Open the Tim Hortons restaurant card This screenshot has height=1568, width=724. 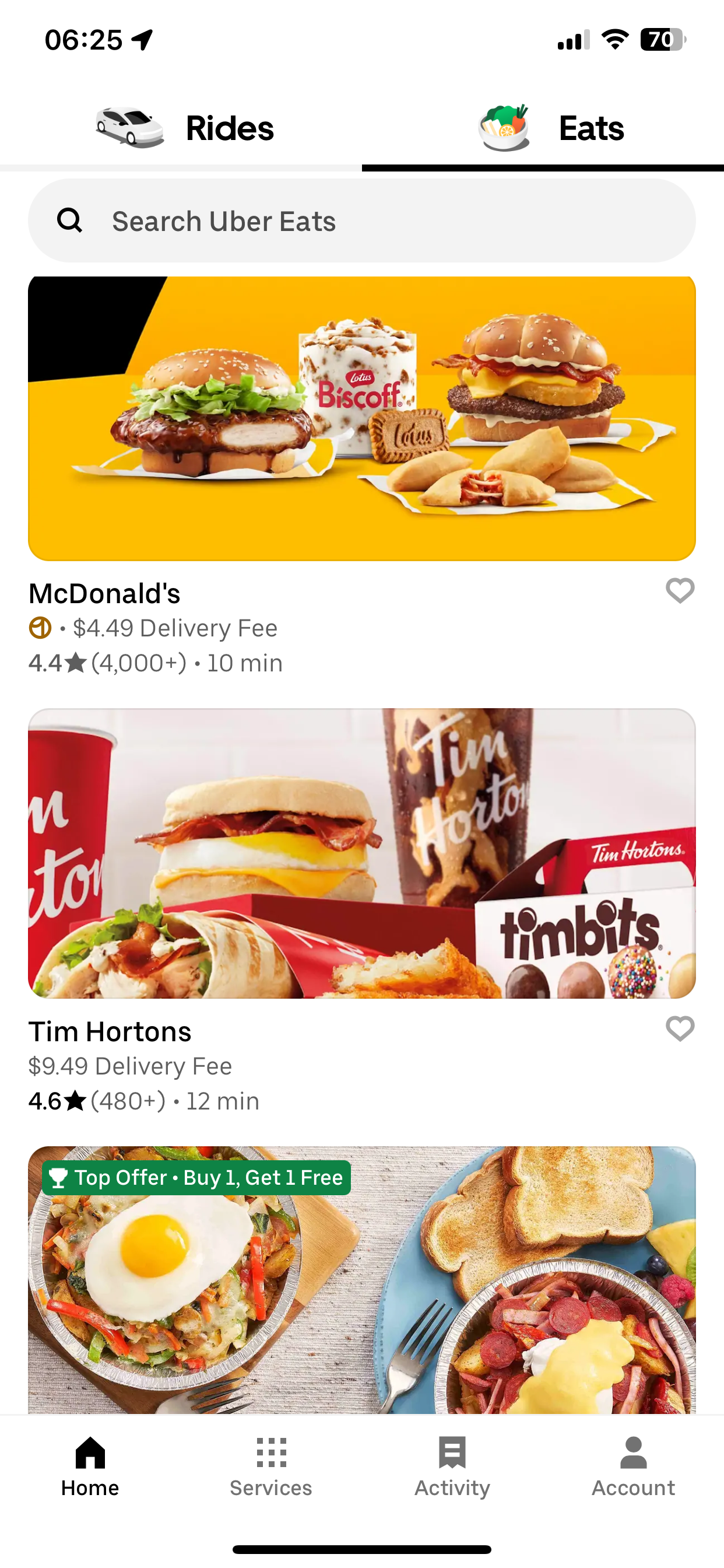click(x=361, y=853)
